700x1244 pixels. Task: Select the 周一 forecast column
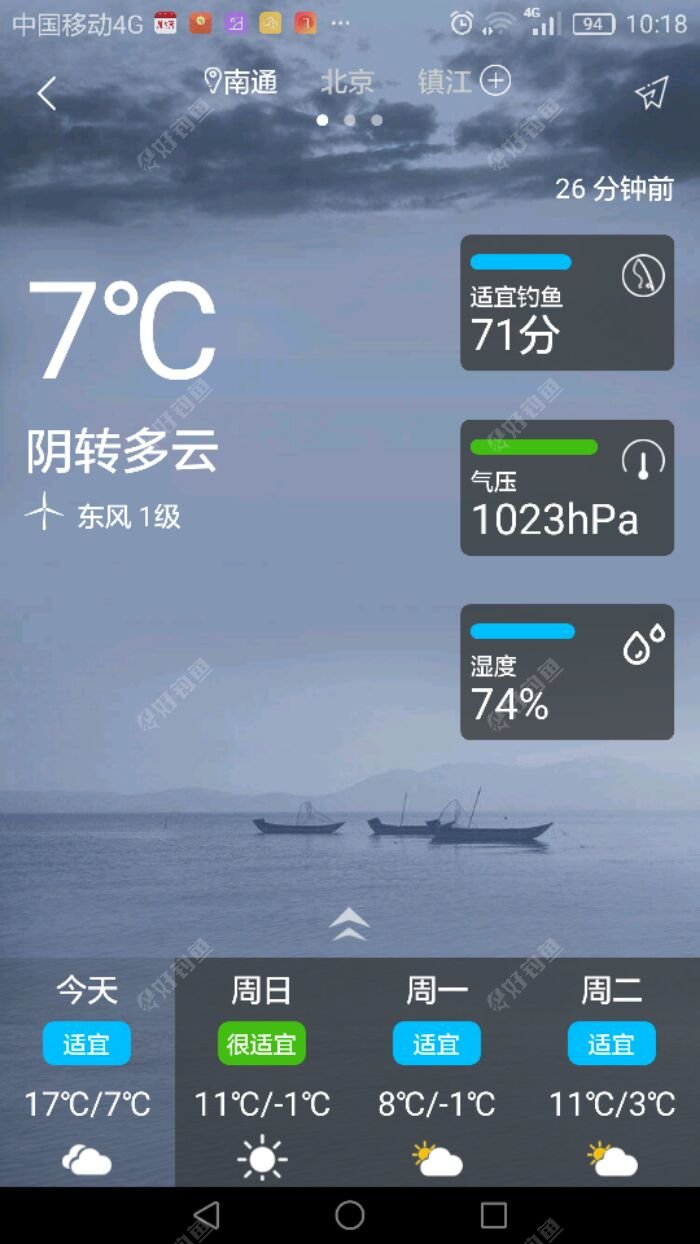click(x=437, y=1072)
